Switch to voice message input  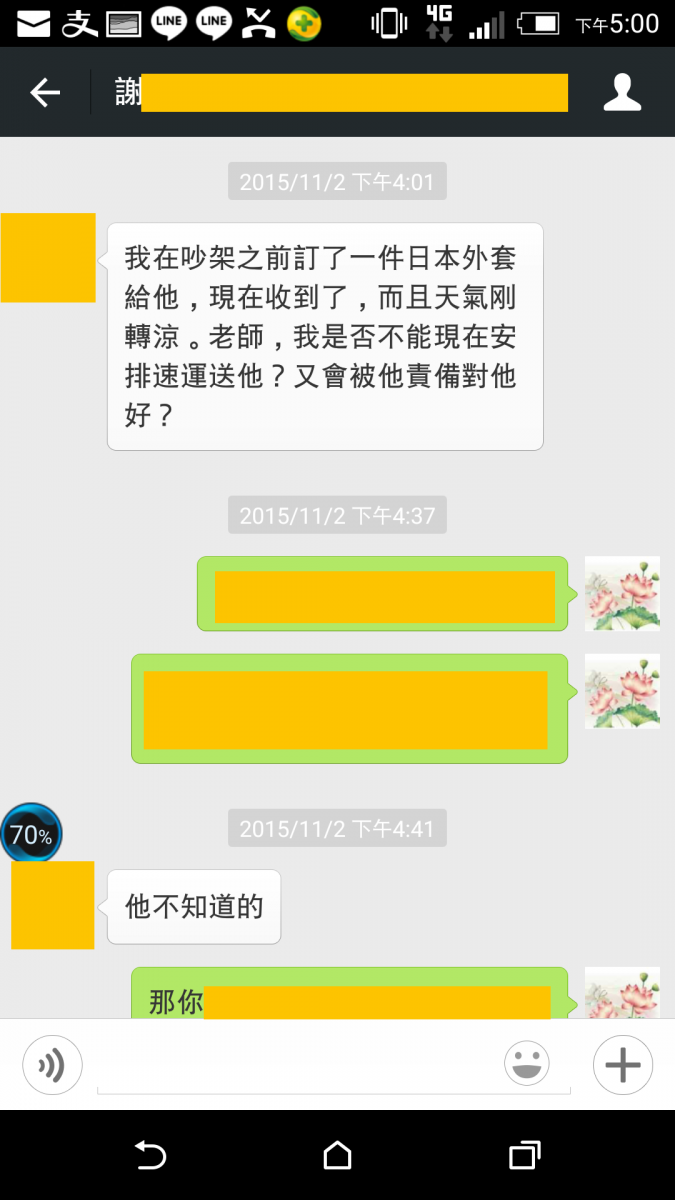52,1065
